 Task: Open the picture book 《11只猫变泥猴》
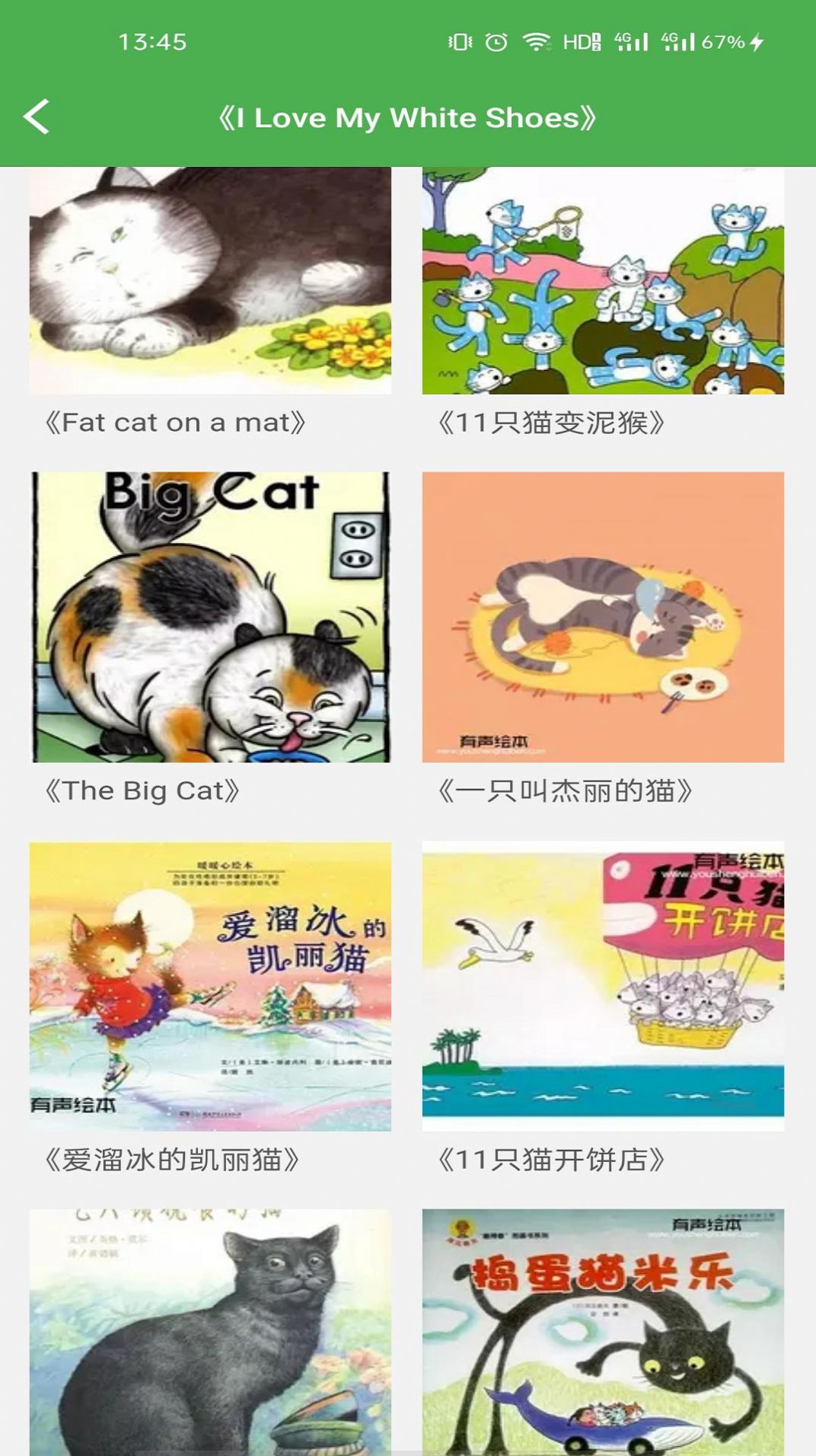click(x=603, y=281)
